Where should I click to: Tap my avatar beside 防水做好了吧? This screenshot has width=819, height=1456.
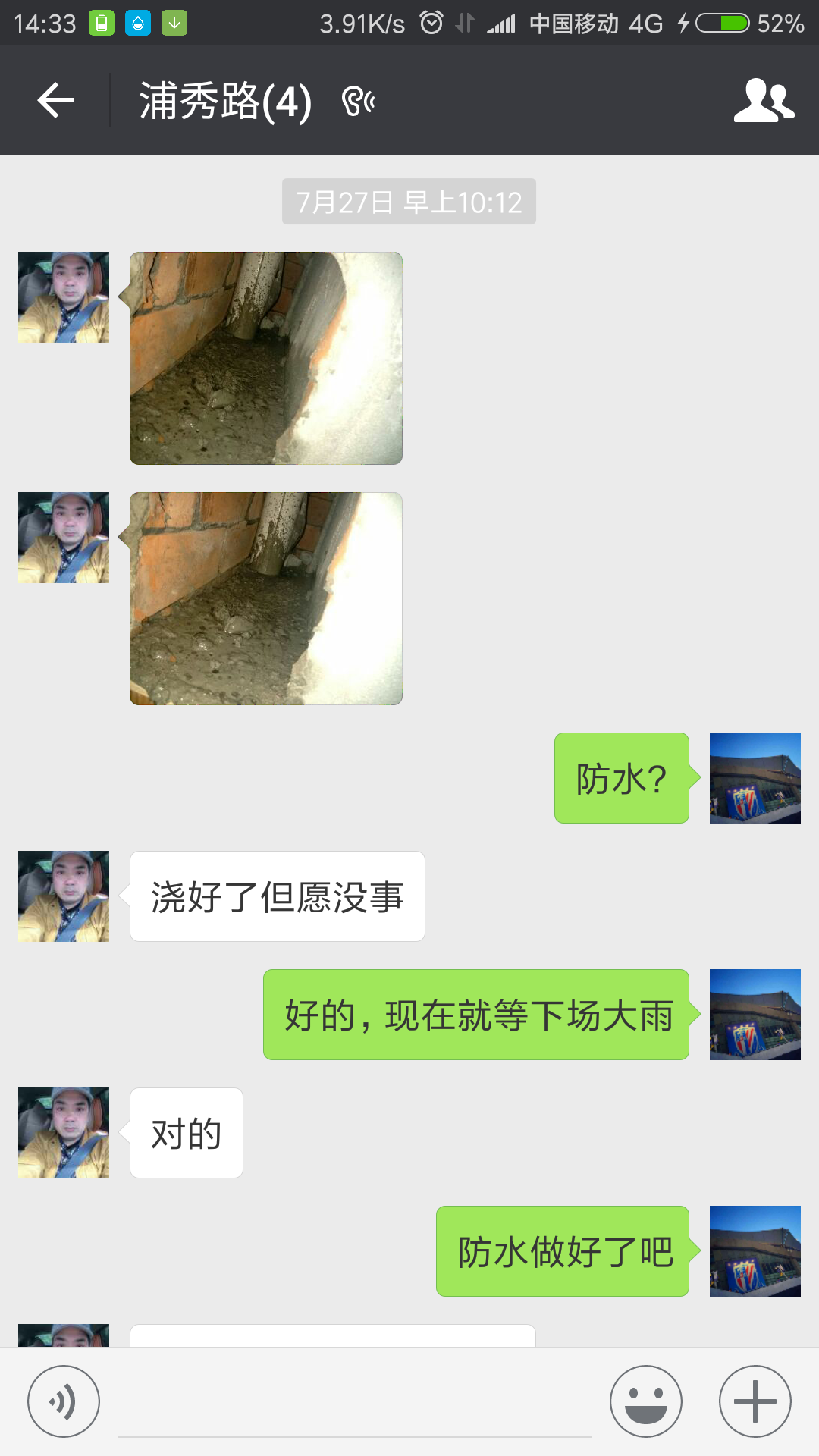tap(755, 1251)
